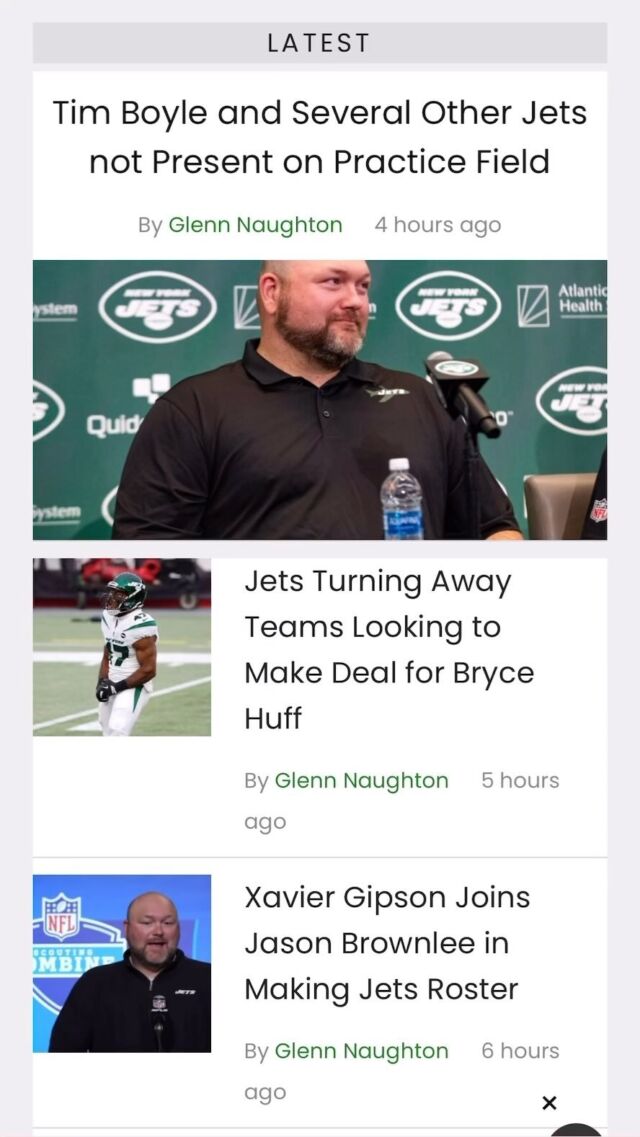This screenshot has width=640, height=1137.
Task: Tap Glenn Naughton under the Xavier Gipson story
Action: pos(361,1051)
